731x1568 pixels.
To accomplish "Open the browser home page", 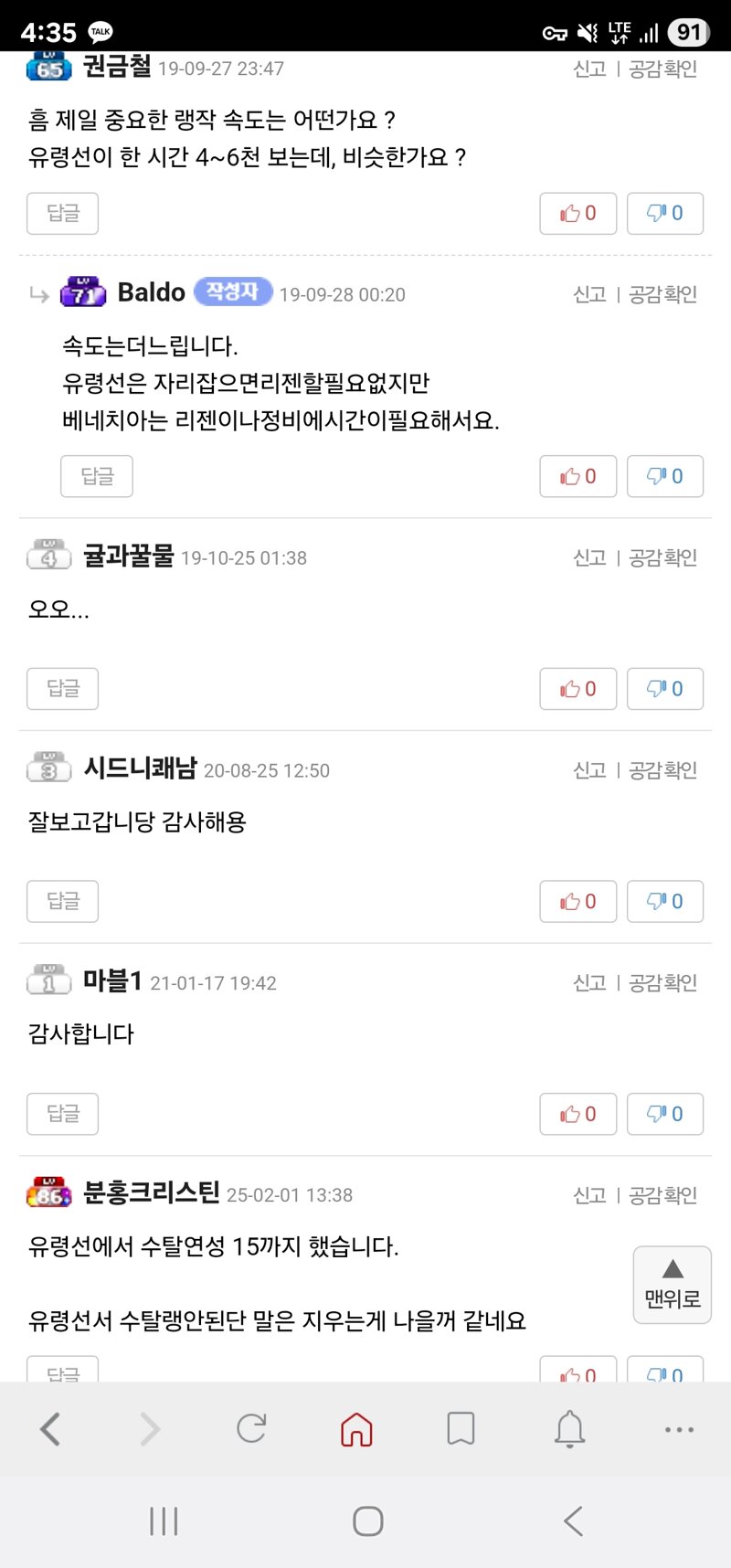I will [x=356, y=1429].
